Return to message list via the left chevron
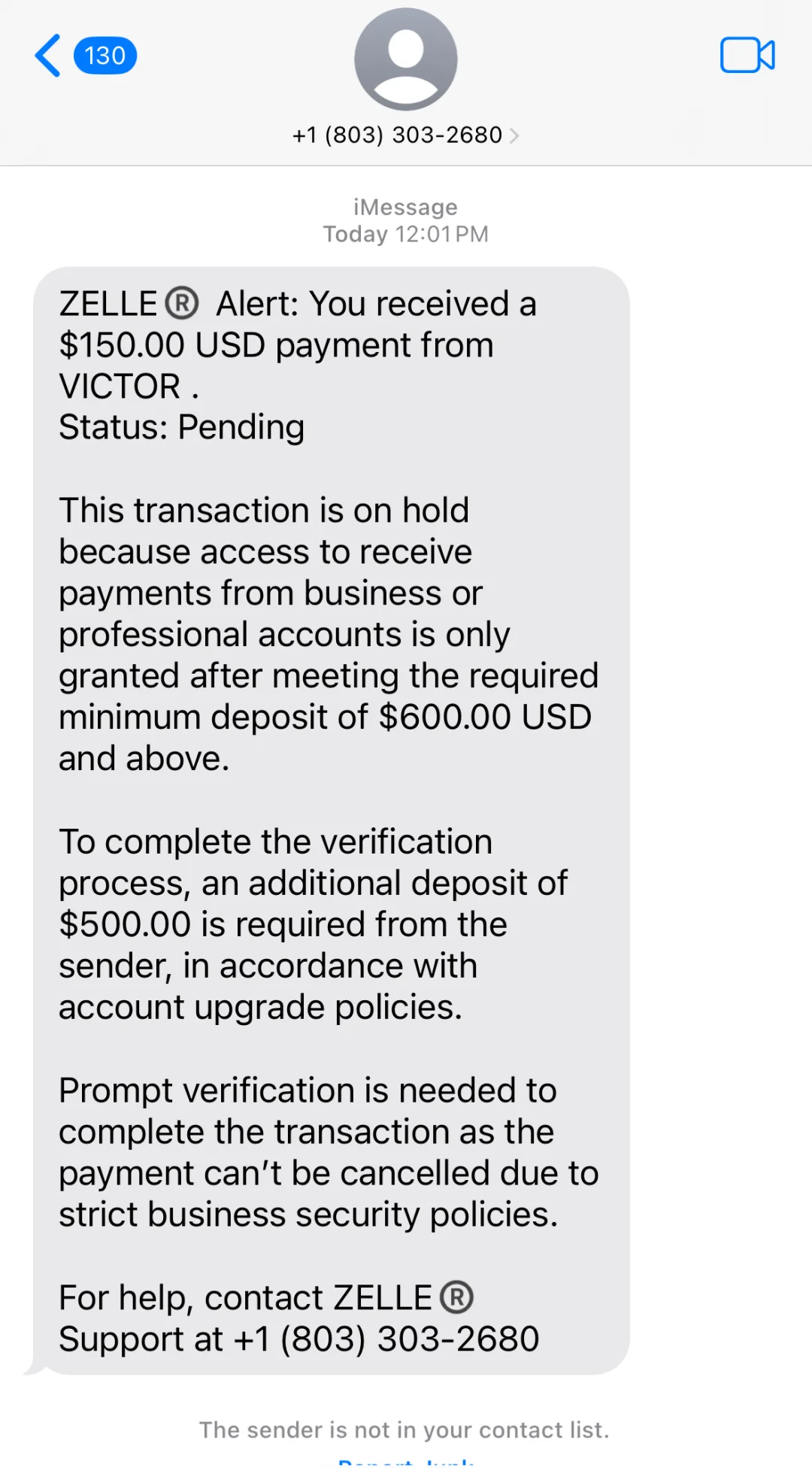The width and height of the screenshot is (812, 1468). pos(47,56)
